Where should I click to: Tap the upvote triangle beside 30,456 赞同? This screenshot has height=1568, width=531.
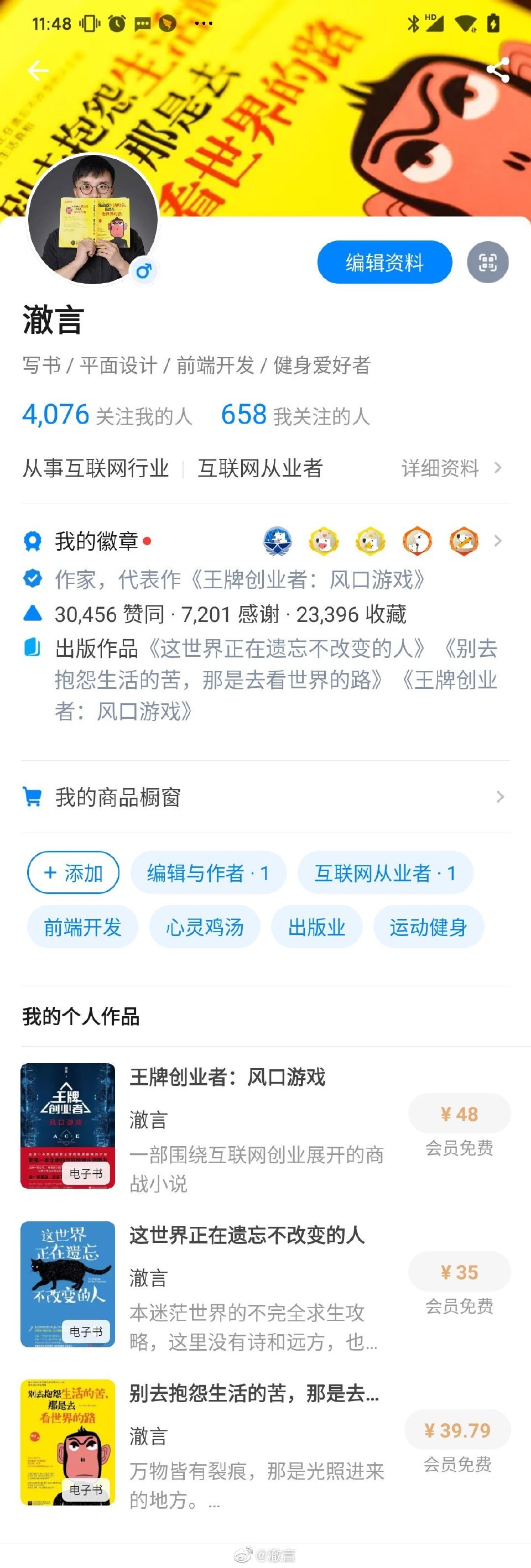point(32,615)
